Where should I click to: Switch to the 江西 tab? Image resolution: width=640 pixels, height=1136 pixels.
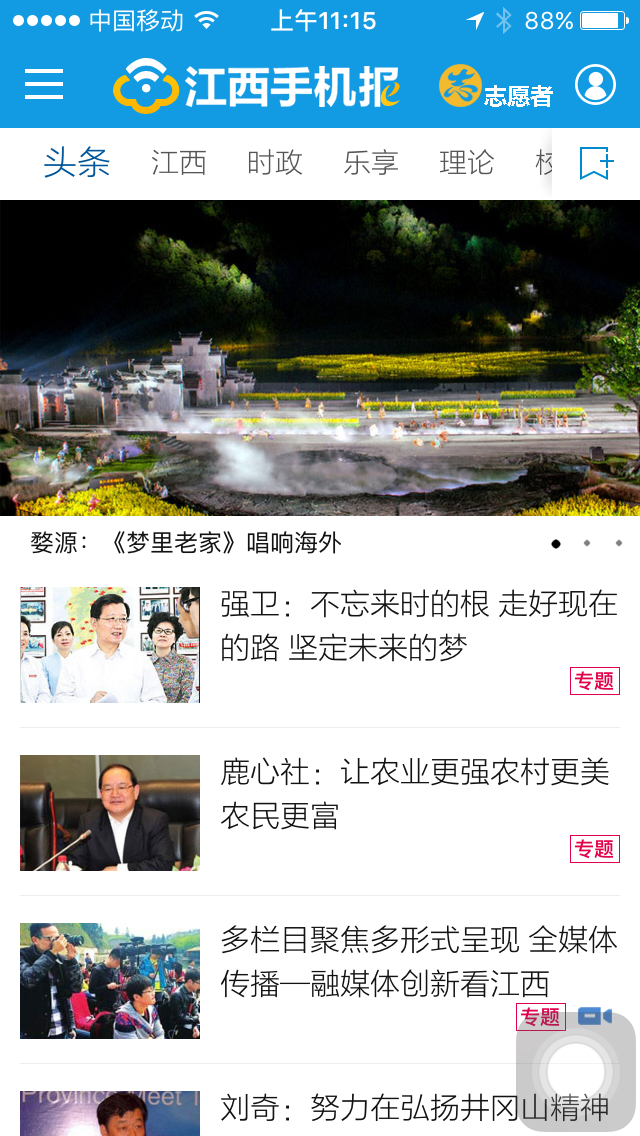tap(179, 162)
